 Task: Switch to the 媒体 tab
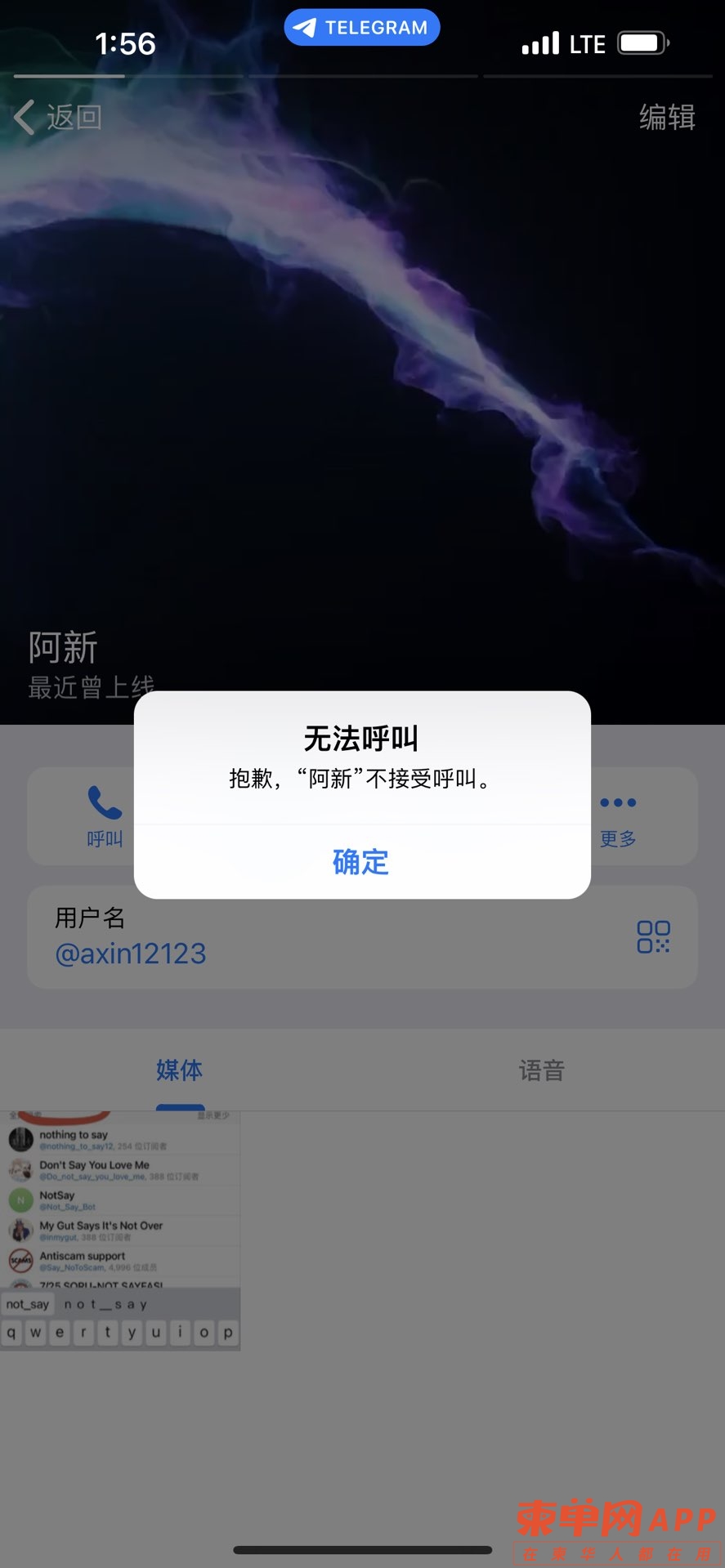coord(180,1070)
